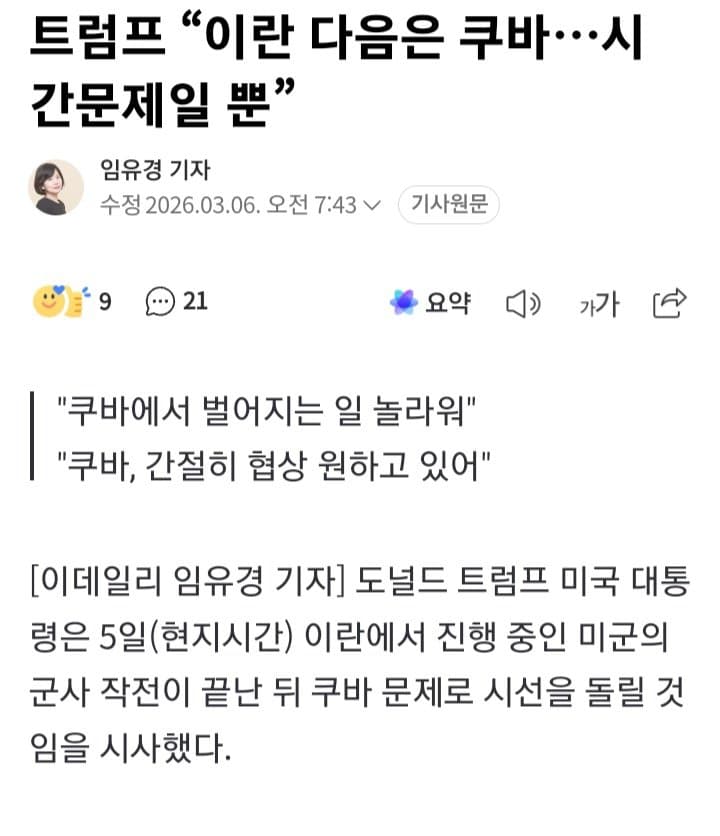Image resolution: width=720 pixels, height=836 pixels.
Task: Share this article
Action: pos(669,302)
